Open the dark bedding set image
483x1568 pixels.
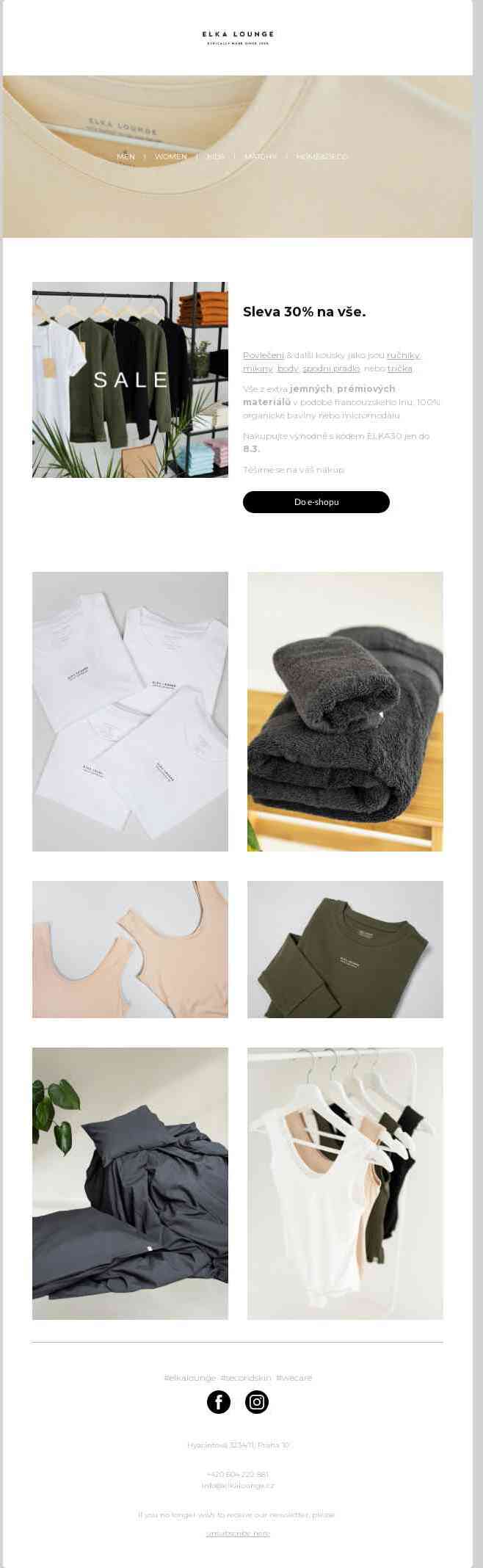(130, 1183)
